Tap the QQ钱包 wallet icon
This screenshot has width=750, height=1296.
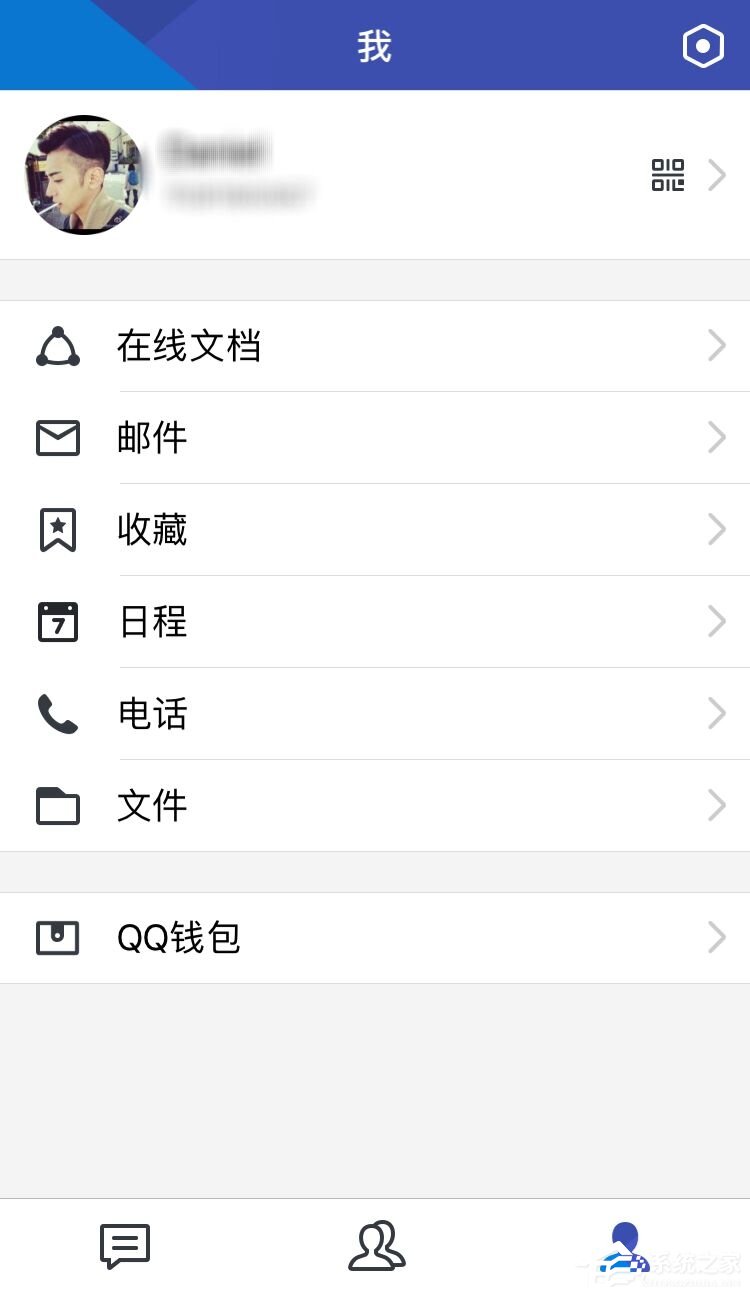click(57, 938)
